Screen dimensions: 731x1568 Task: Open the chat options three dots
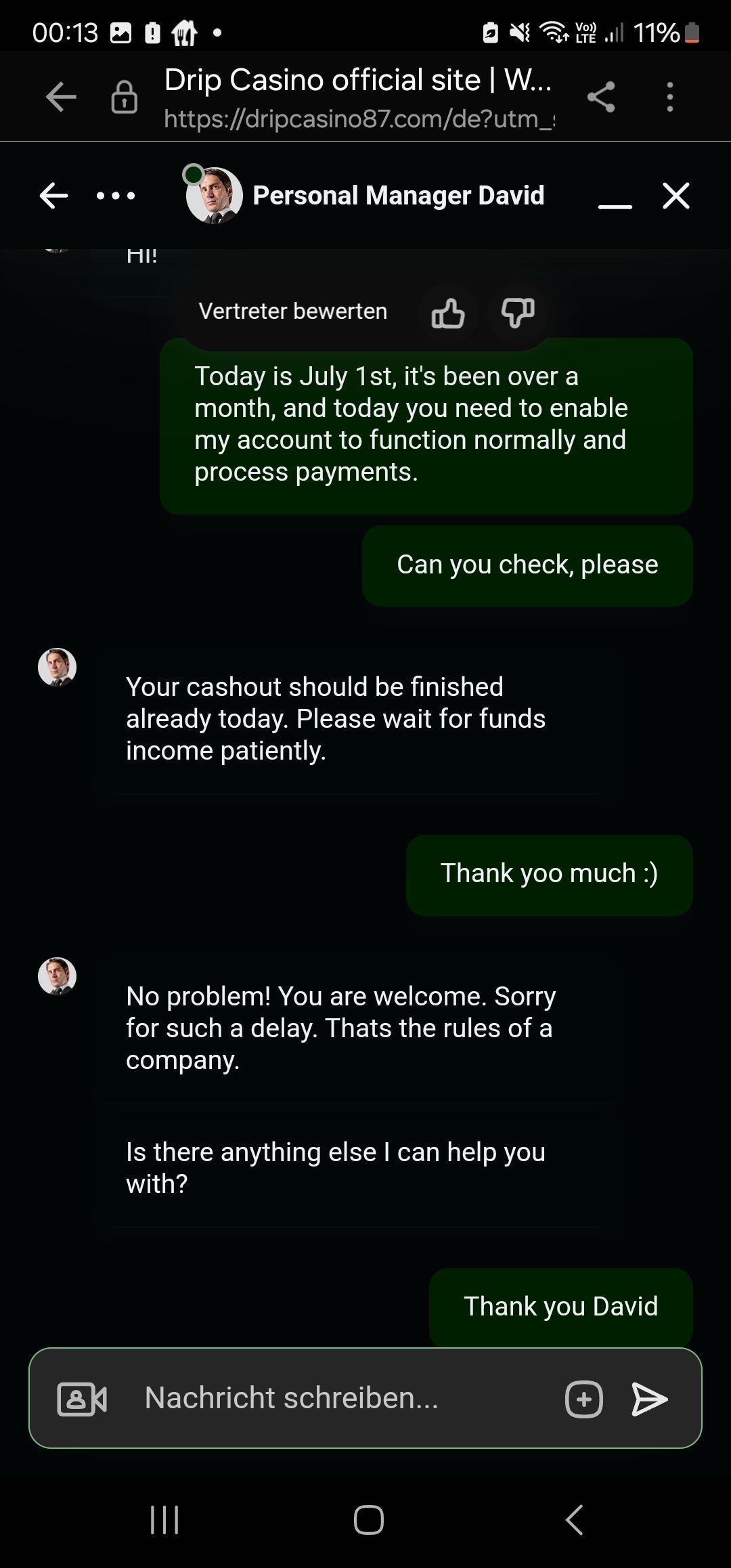pyautogui.click(x=116, y=196)
